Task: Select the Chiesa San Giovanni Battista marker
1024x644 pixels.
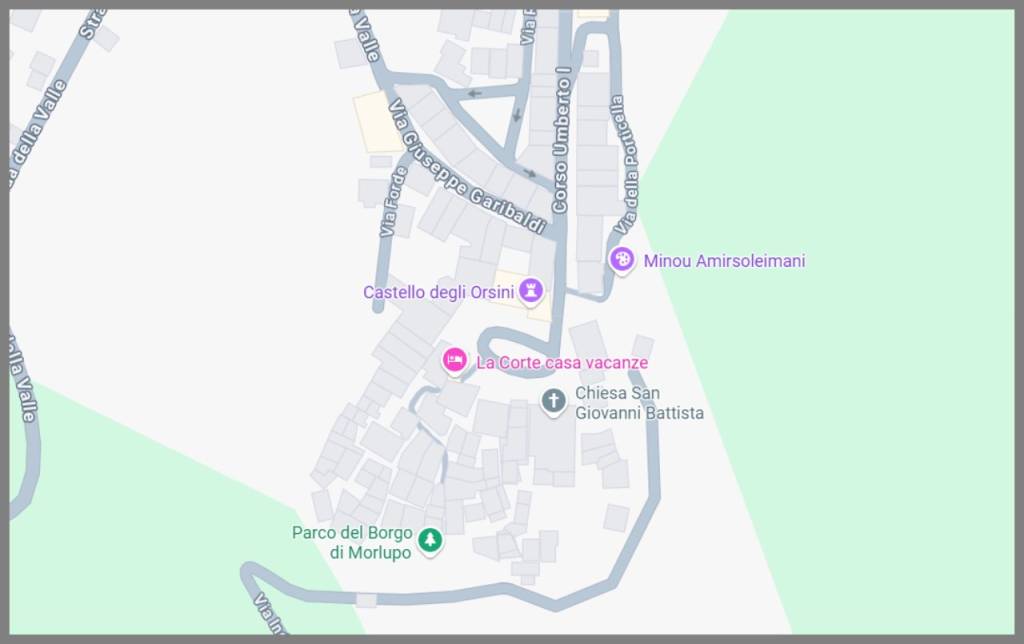Action: (553, 402)
